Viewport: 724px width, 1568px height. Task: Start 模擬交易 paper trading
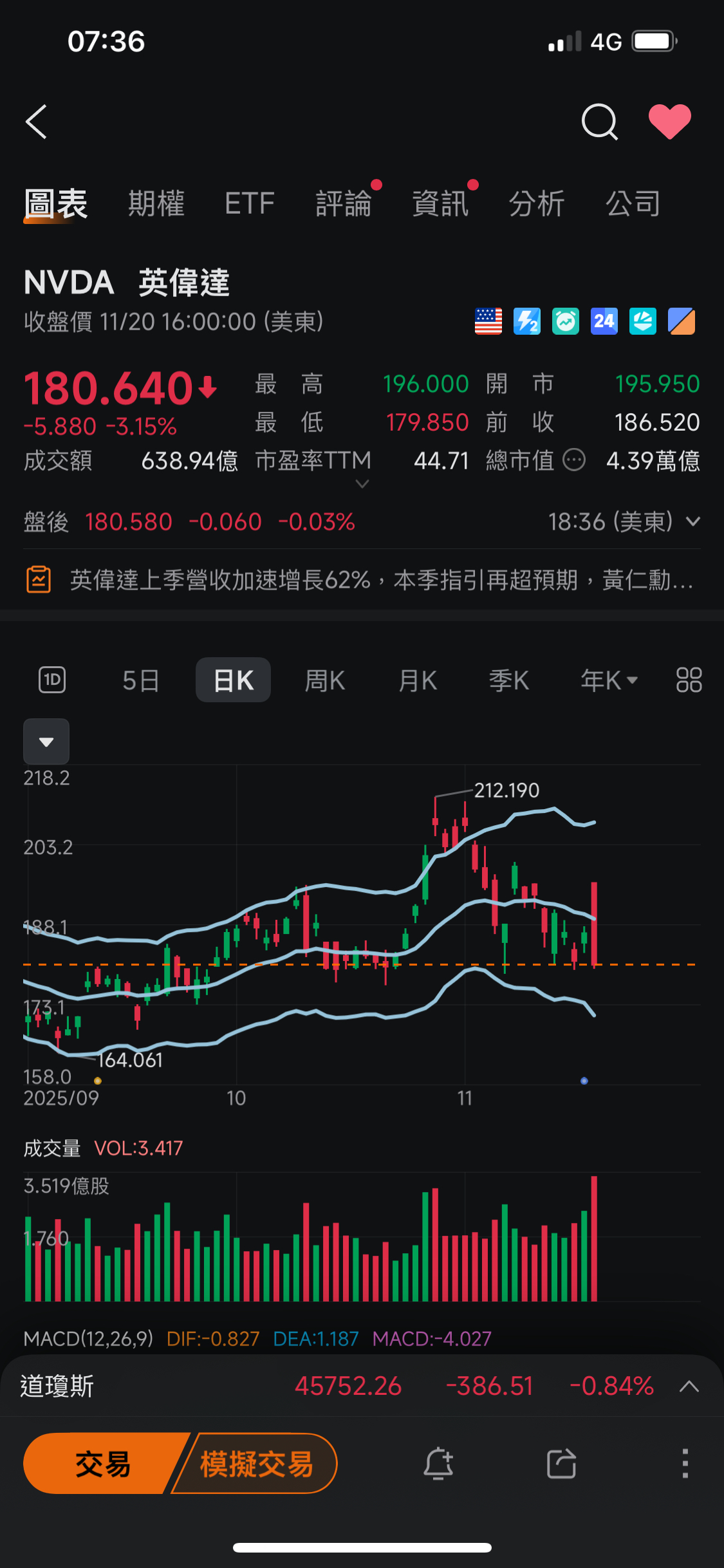(x=257, y=1464)
